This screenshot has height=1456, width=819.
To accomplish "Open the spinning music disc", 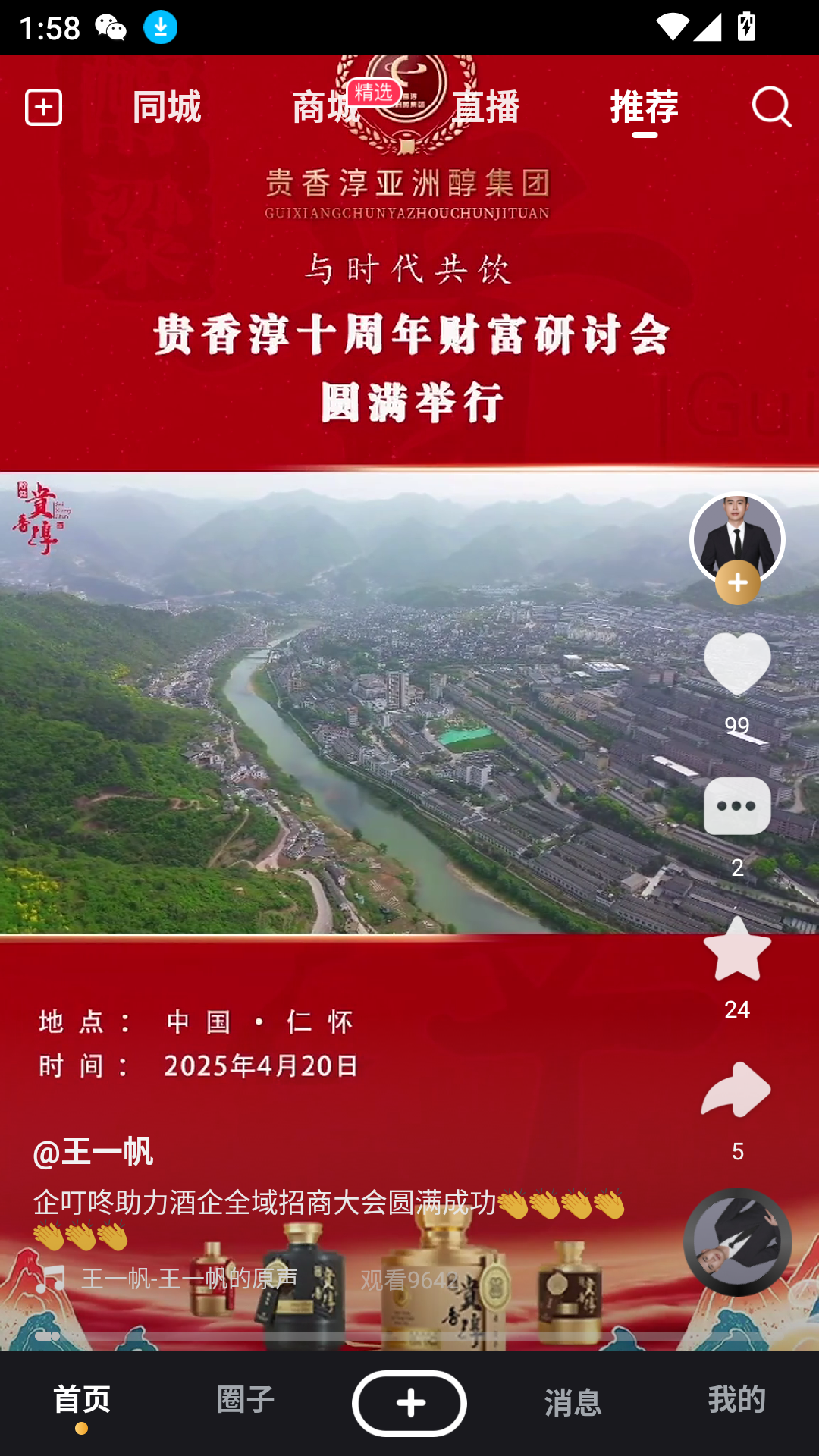I will [737, 1242].
